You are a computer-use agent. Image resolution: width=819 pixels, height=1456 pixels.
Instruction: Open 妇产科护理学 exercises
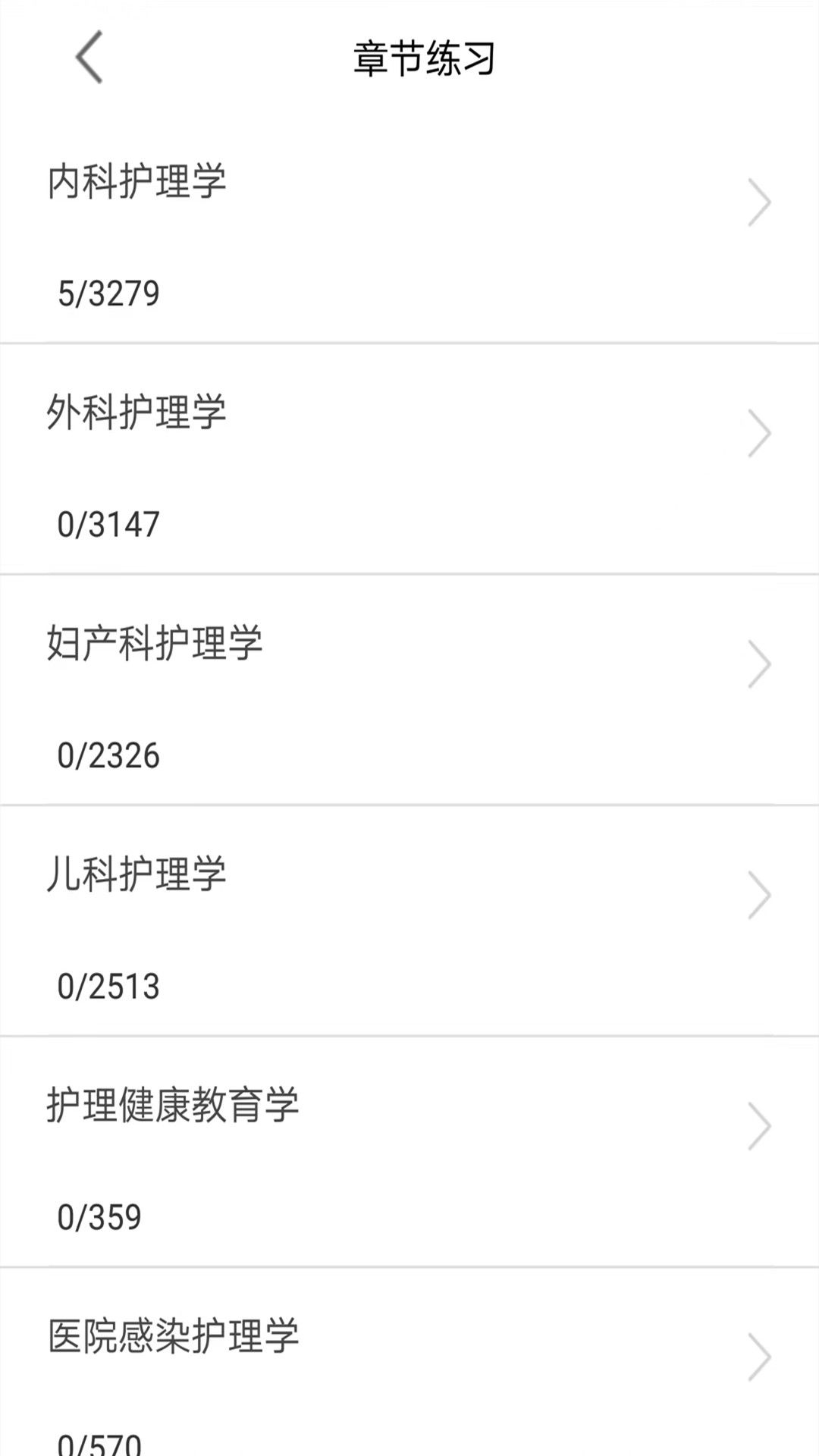(x=409, y=690)
